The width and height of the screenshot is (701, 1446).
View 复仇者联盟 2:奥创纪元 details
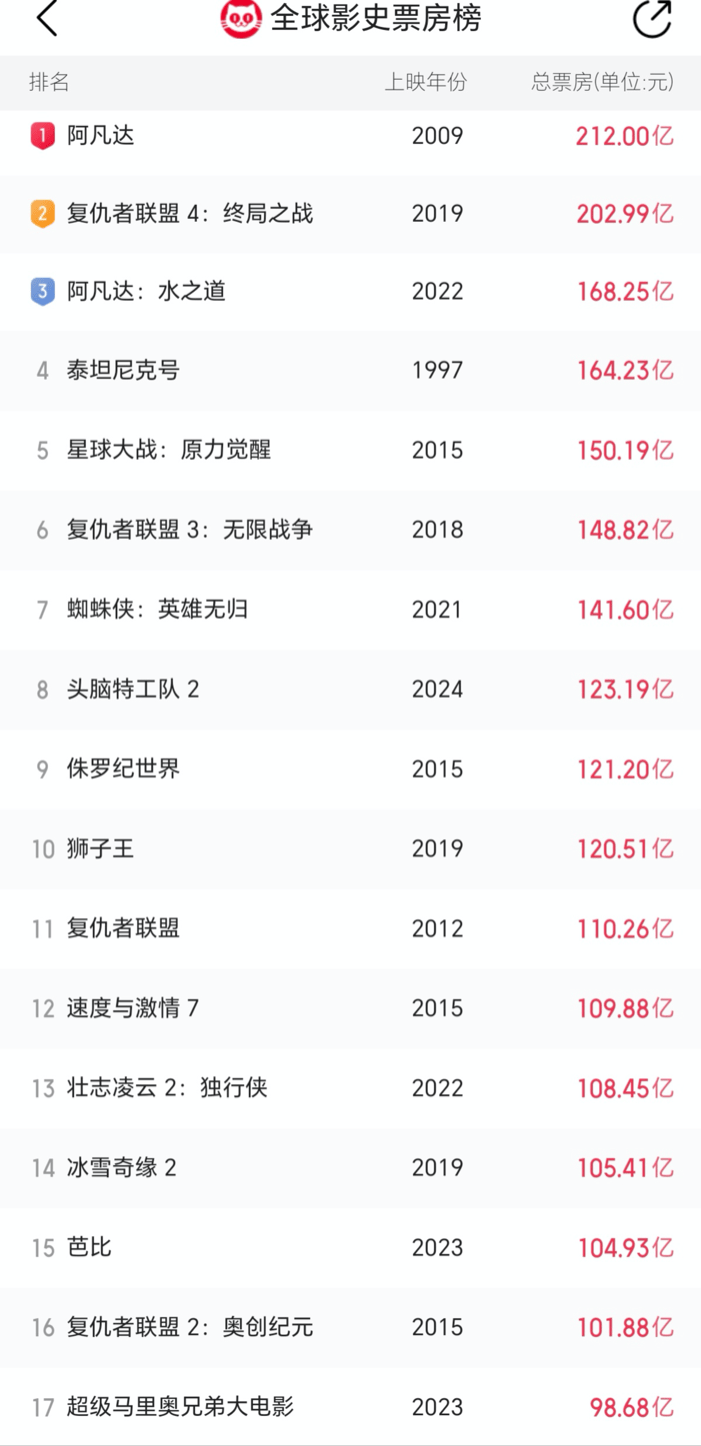pyautogui.click(x=350, y=1328)
